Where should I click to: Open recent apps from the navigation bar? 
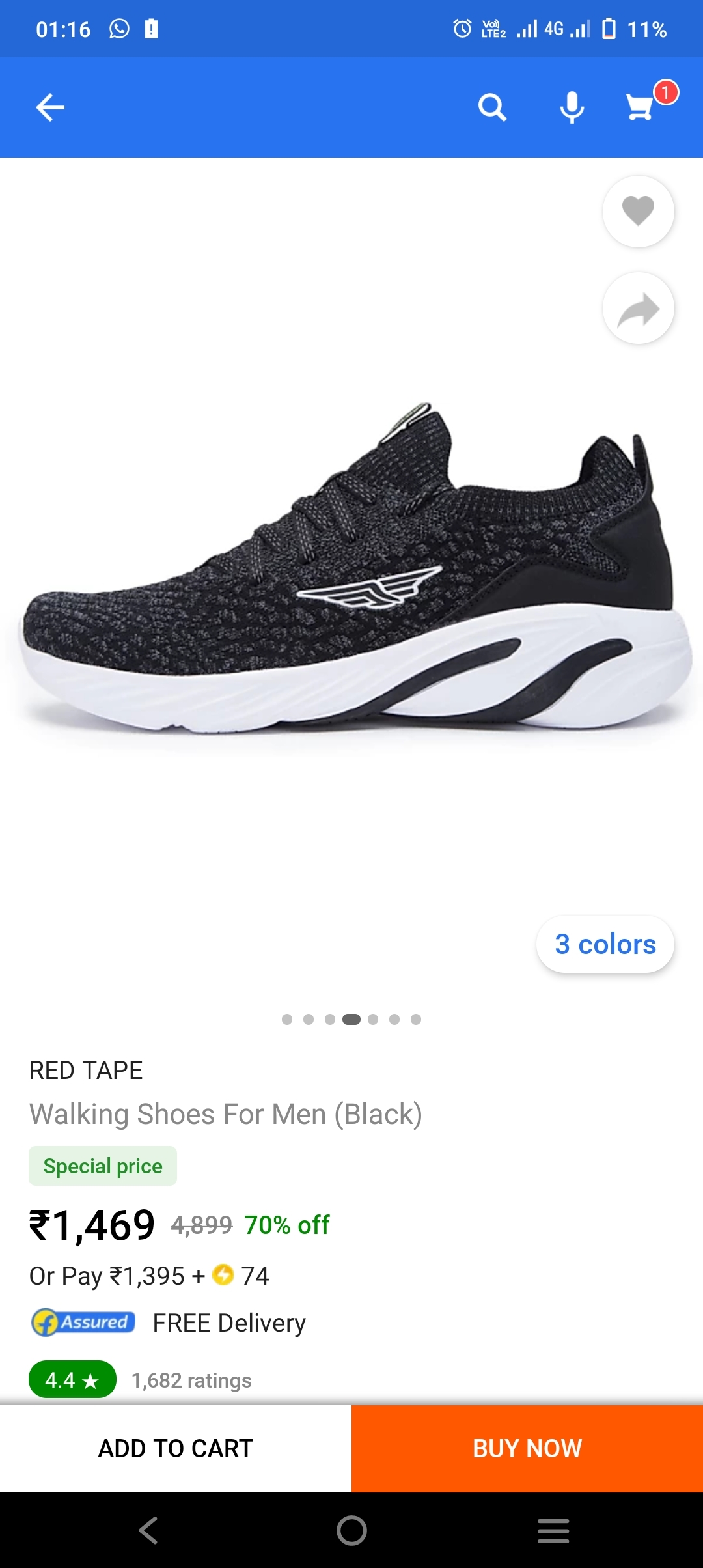553,1530
